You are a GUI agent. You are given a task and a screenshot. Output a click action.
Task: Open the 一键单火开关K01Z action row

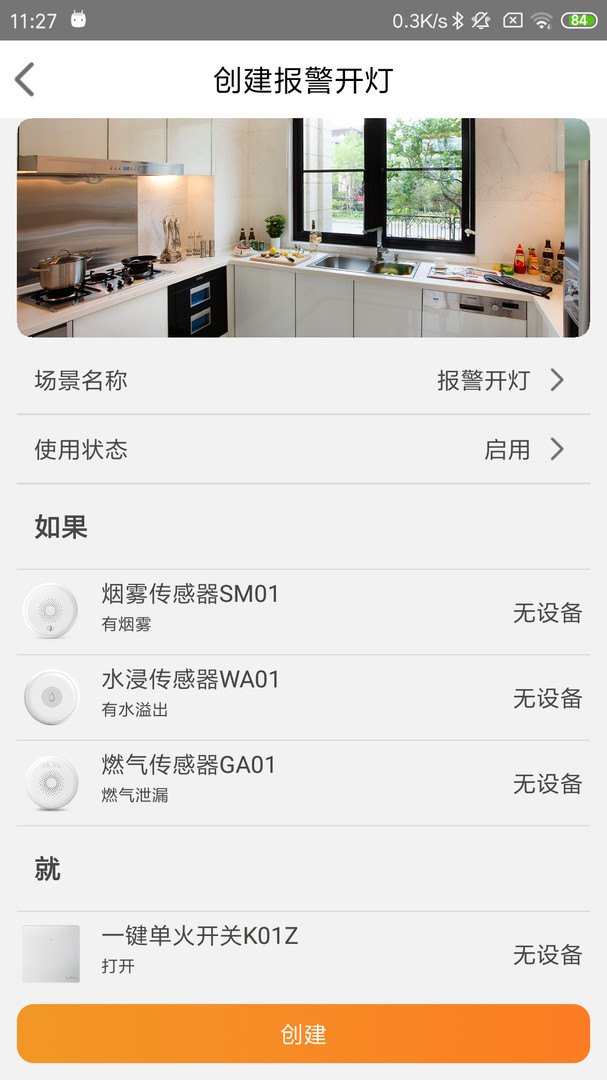tap(303, 954)
